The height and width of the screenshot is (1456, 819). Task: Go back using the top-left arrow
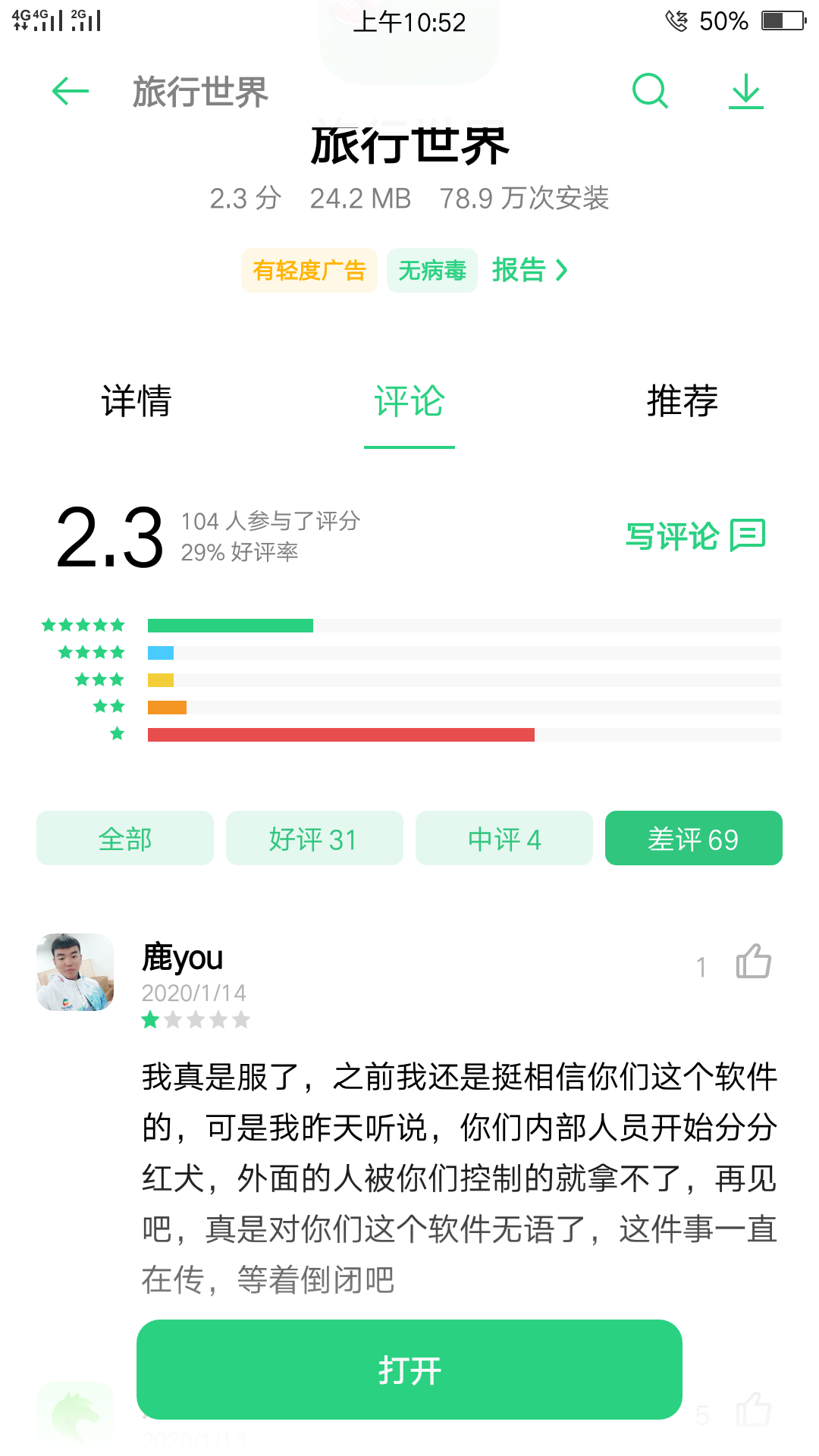tap(71, 92)
